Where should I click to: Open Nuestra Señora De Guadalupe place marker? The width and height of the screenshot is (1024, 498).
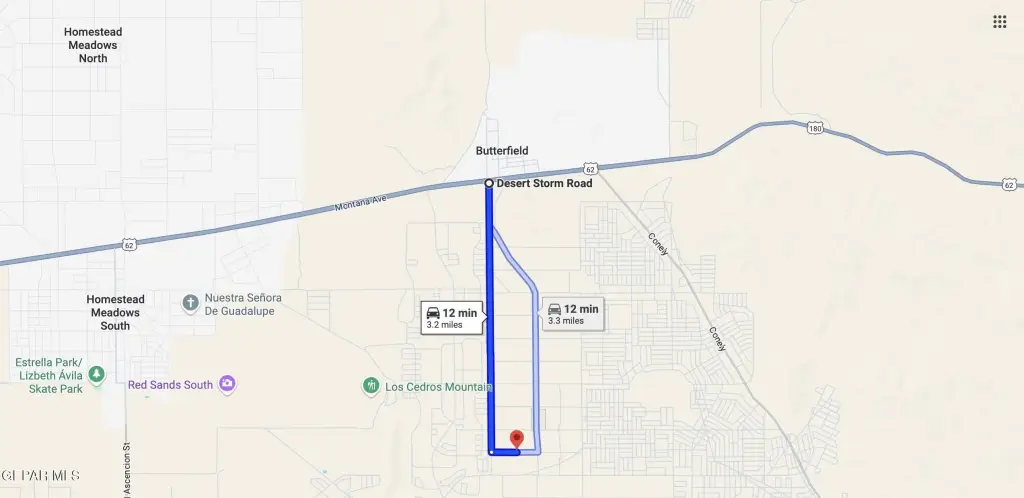(x=190, y=302)
